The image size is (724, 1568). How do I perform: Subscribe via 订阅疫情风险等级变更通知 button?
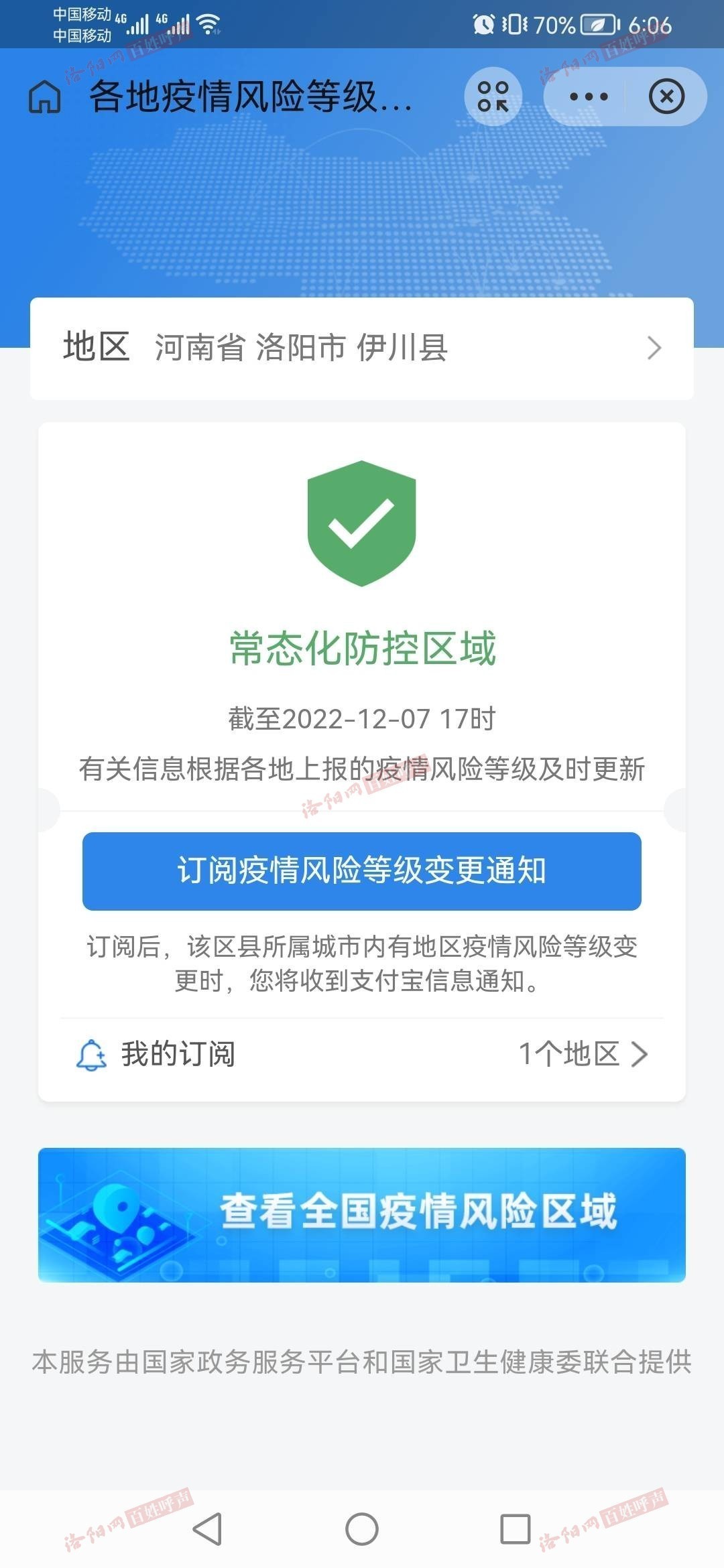362,871
